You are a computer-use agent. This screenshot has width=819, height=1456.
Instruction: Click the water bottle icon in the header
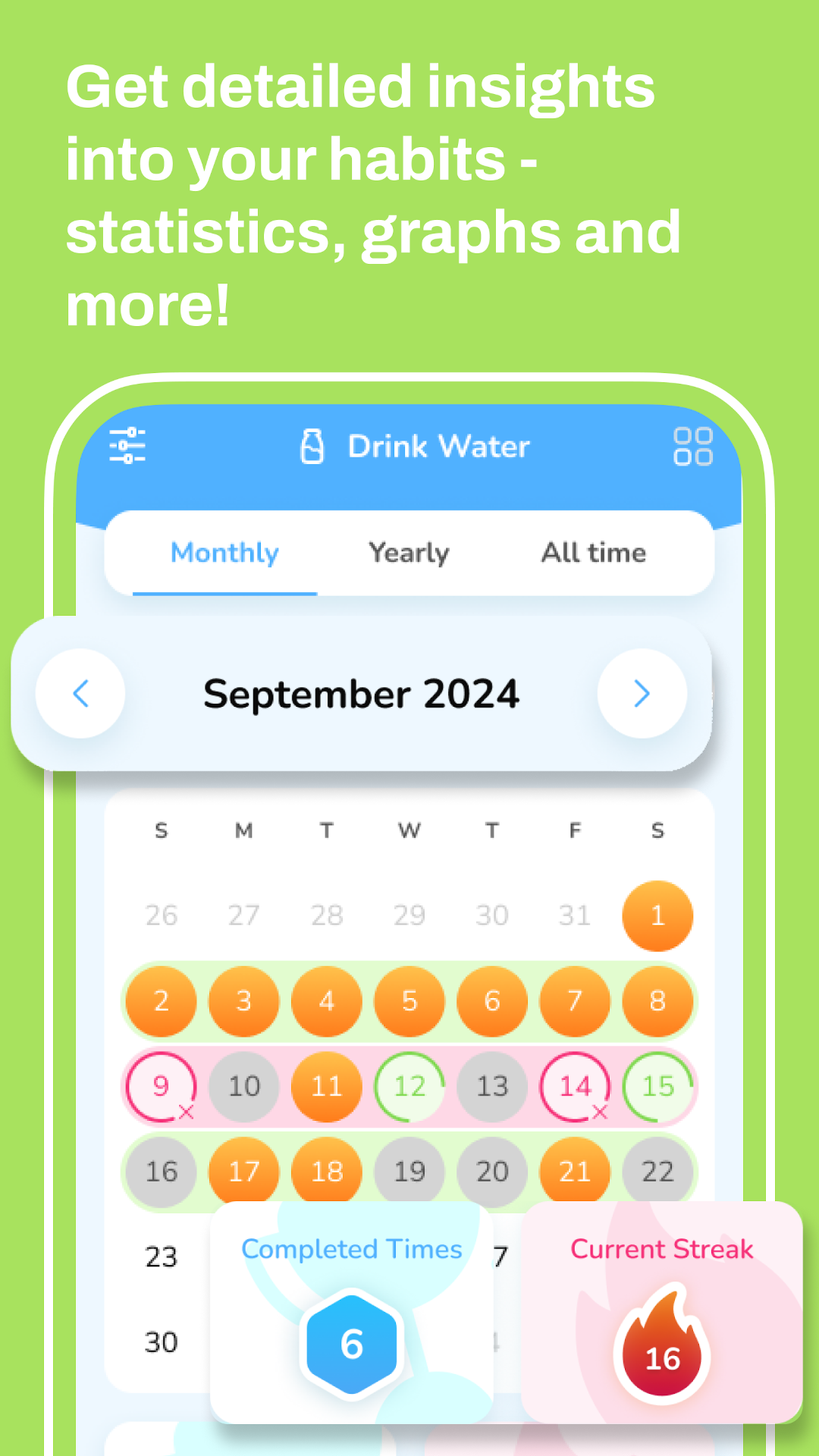click(313, 447)
